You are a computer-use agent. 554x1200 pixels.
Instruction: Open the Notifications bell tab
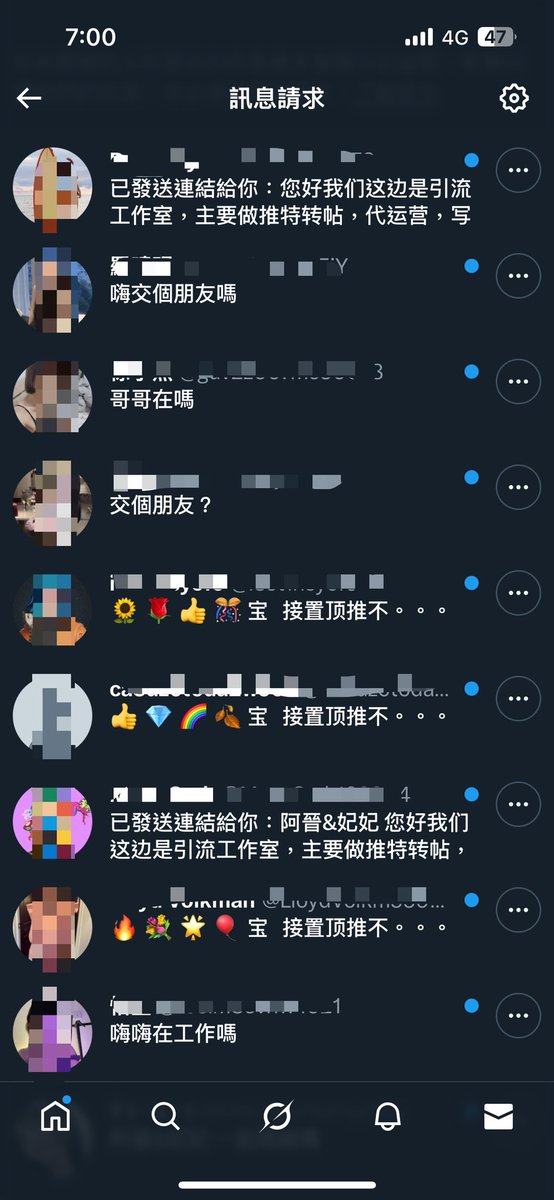(x=388, y=1117)
